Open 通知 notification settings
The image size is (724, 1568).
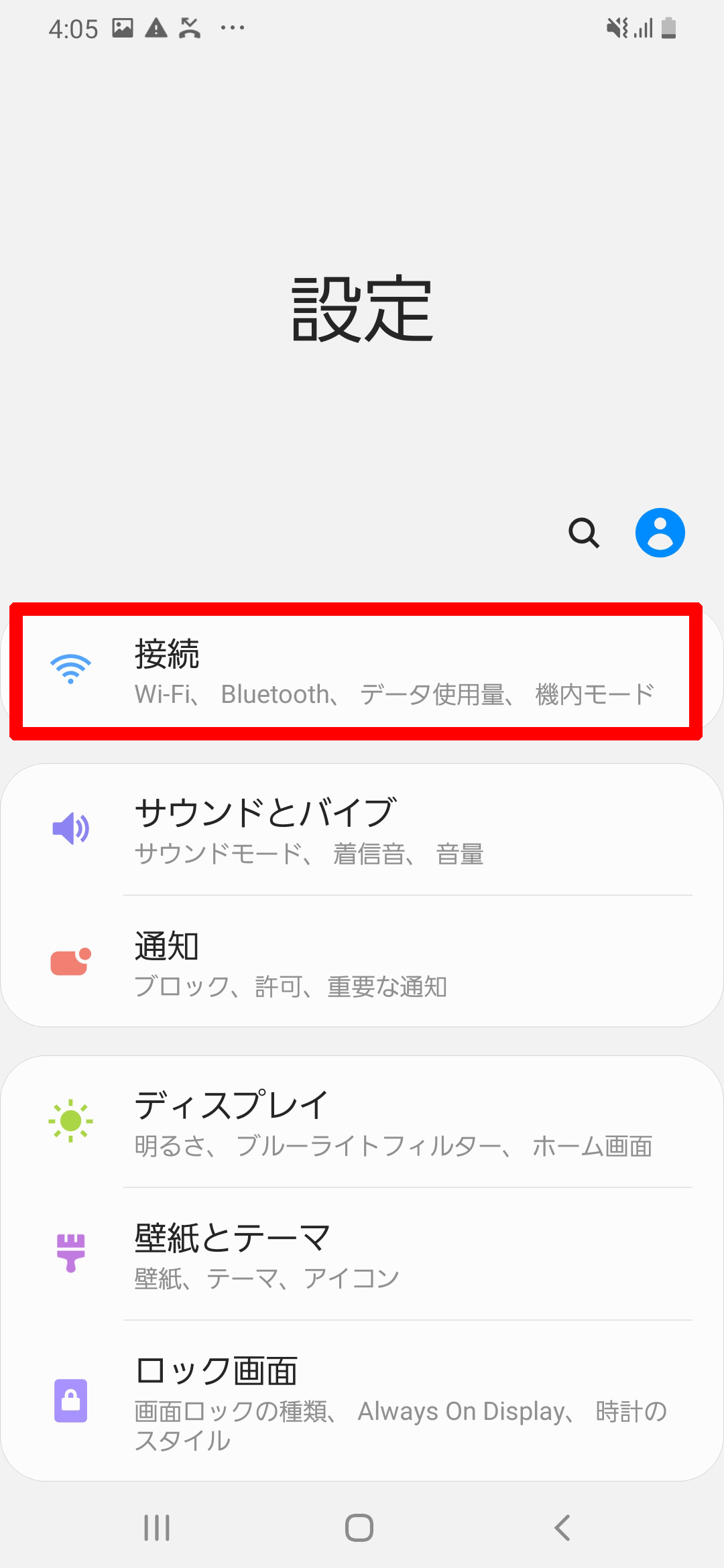tap(362, 962)
